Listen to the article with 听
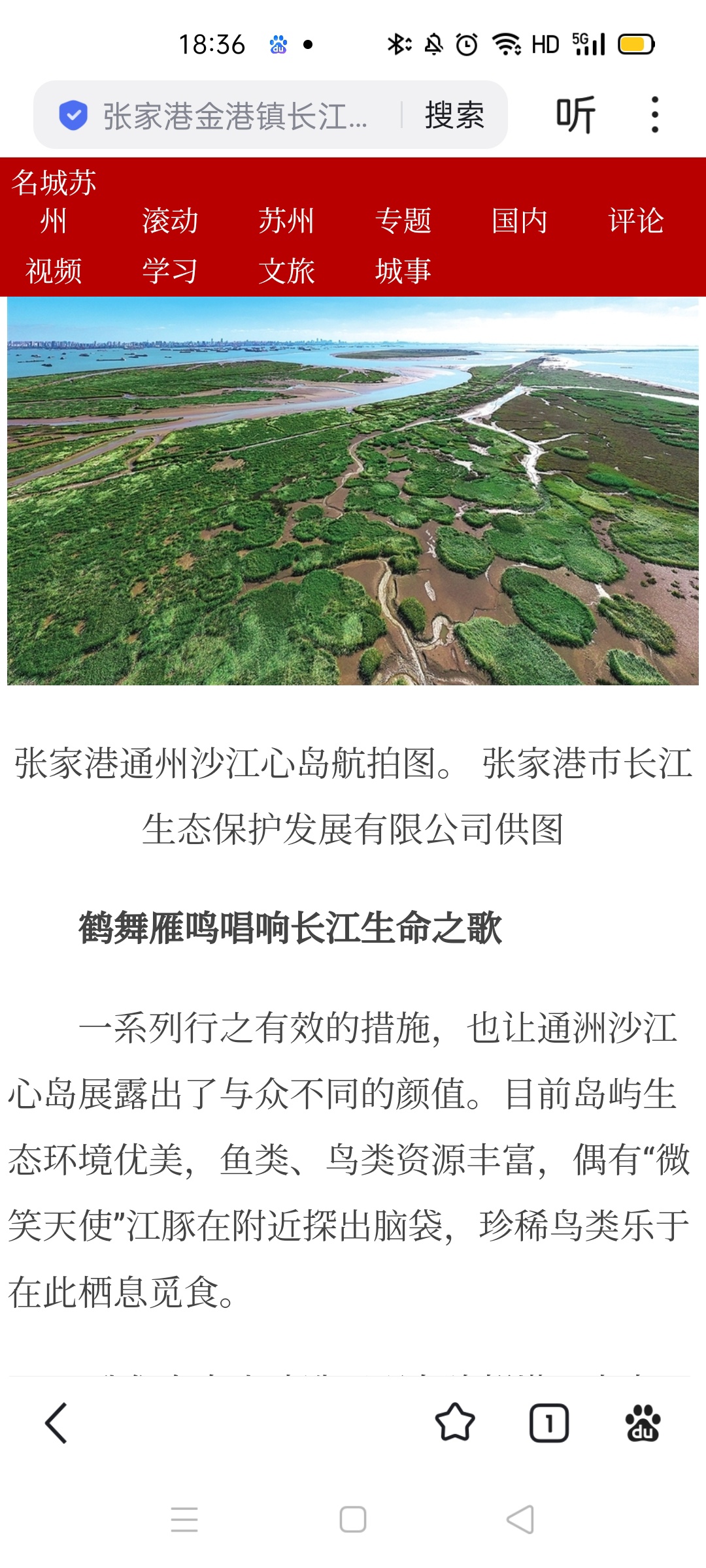 coord(575,115)
